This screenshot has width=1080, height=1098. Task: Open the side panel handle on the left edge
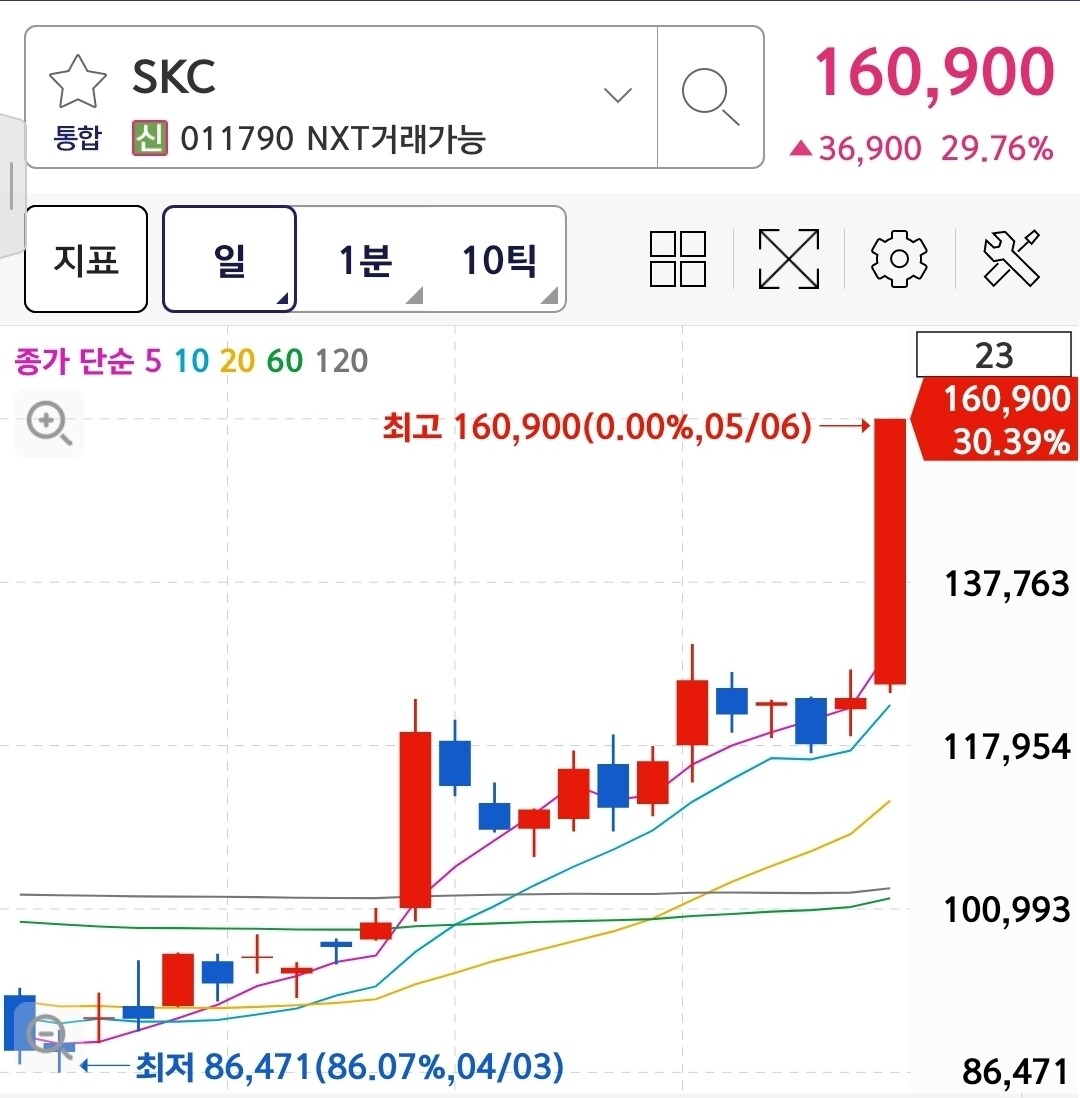click(11, 186)
